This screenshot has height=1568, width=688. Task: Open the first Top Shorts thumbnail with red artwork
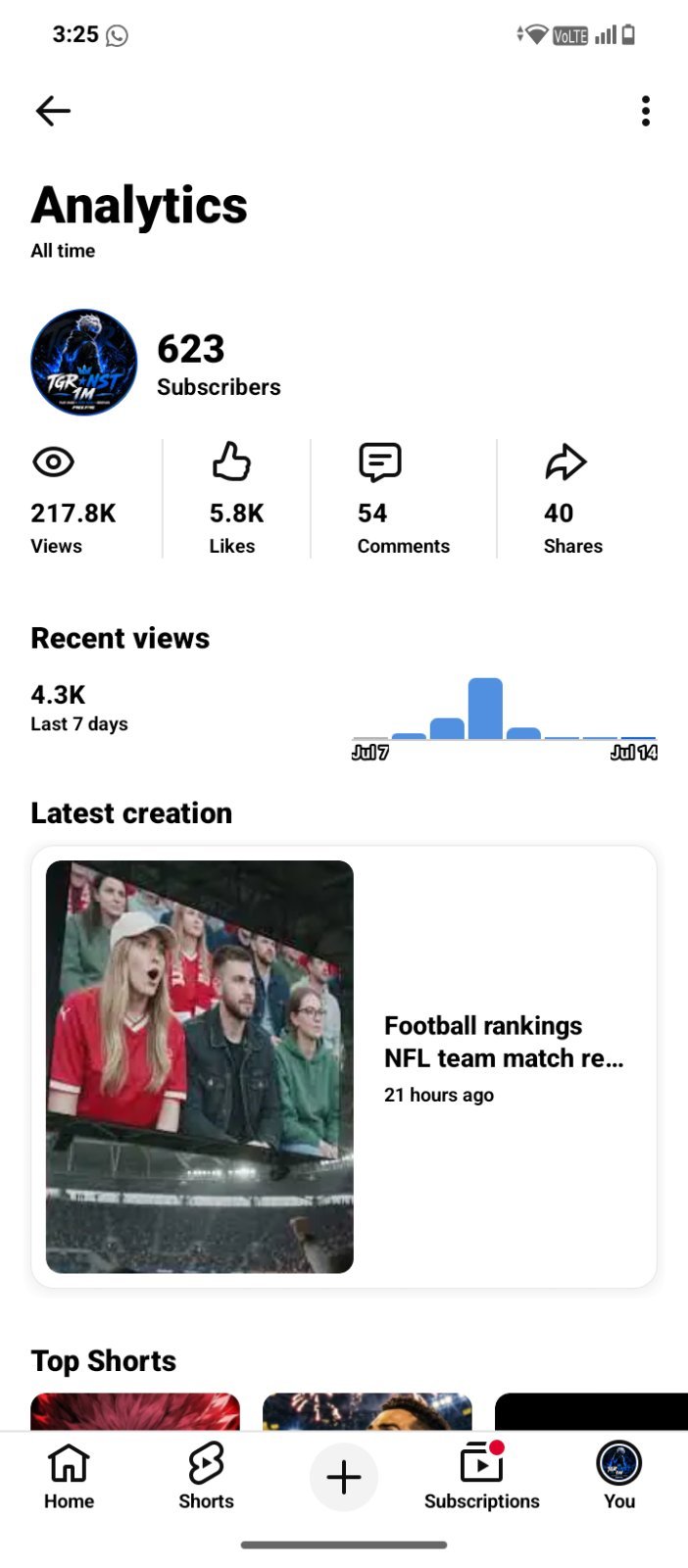pyautogui.click(x=135, y=1411)
